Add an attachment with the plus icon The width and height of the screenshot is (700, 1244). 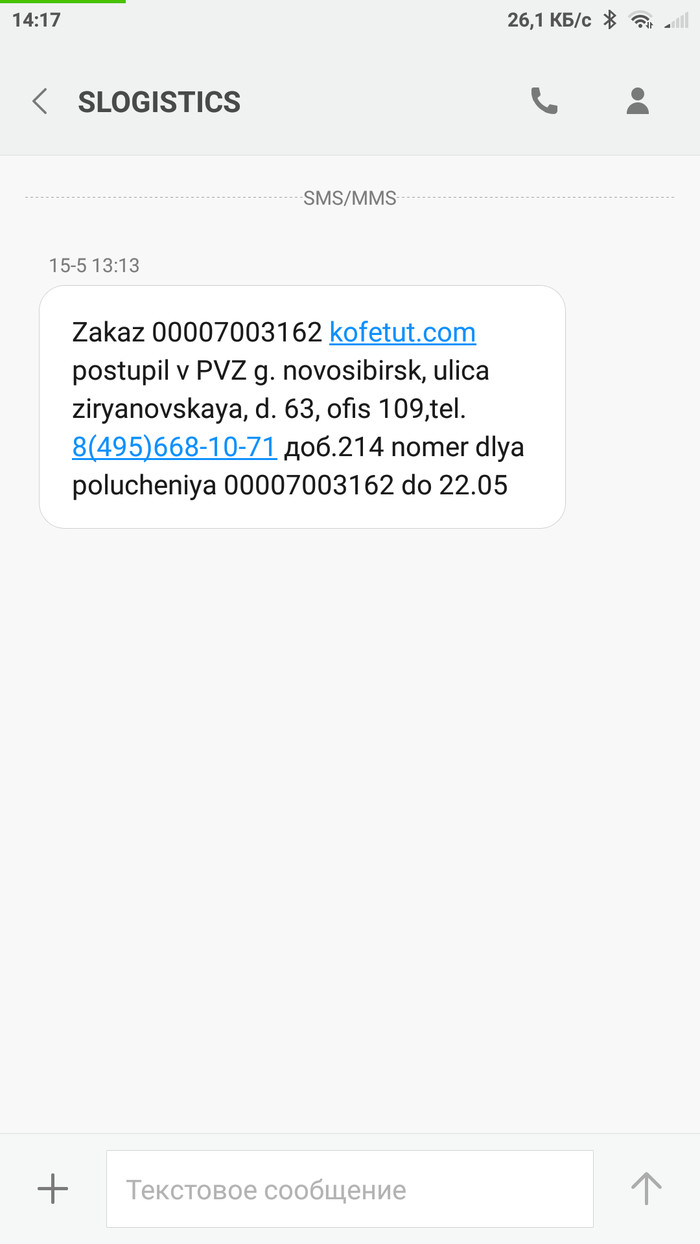coord(52,1188)
